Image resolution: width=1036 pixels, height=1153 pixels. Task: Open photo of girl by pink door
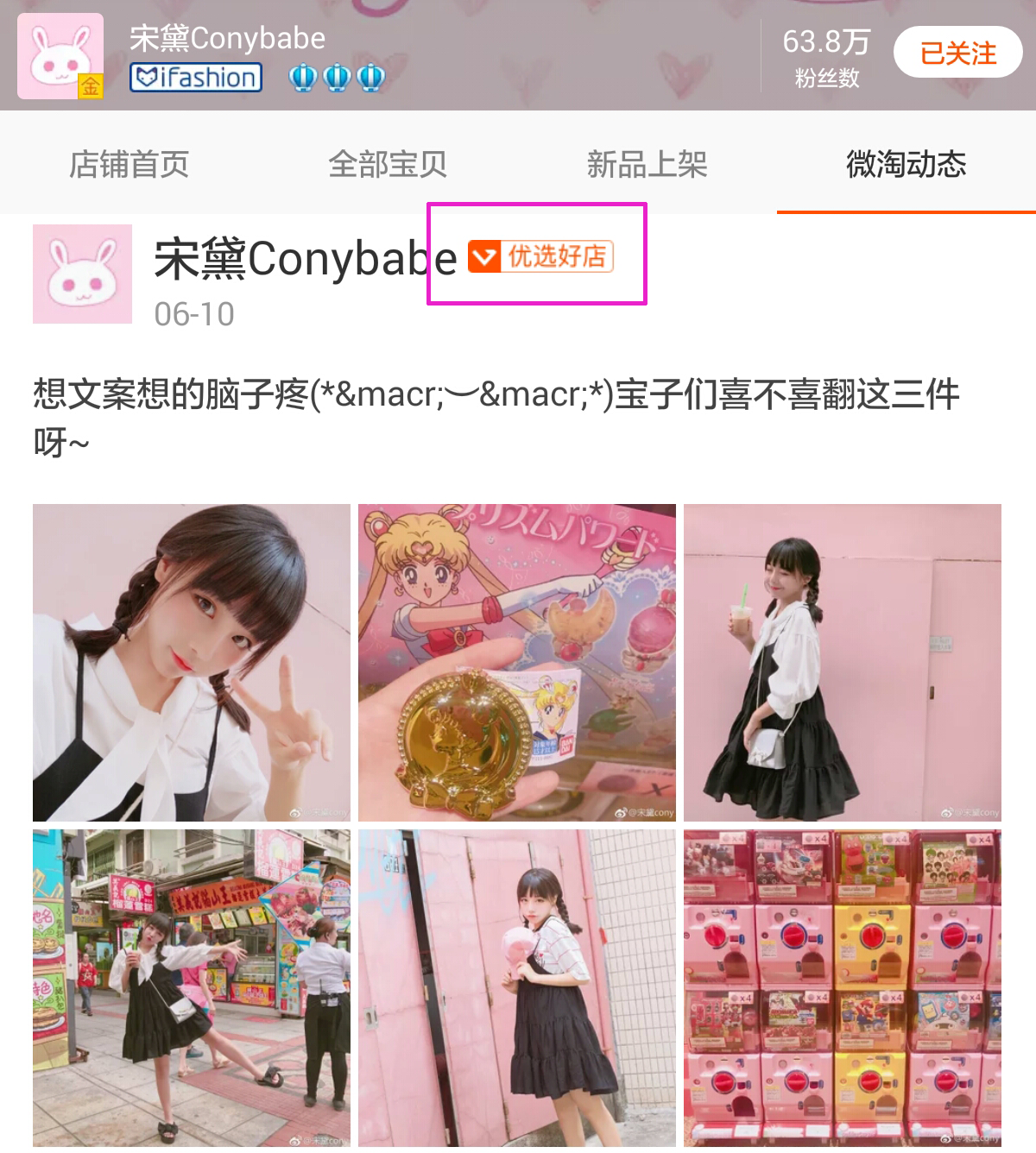pyautogui.click(x=516, y=987)
